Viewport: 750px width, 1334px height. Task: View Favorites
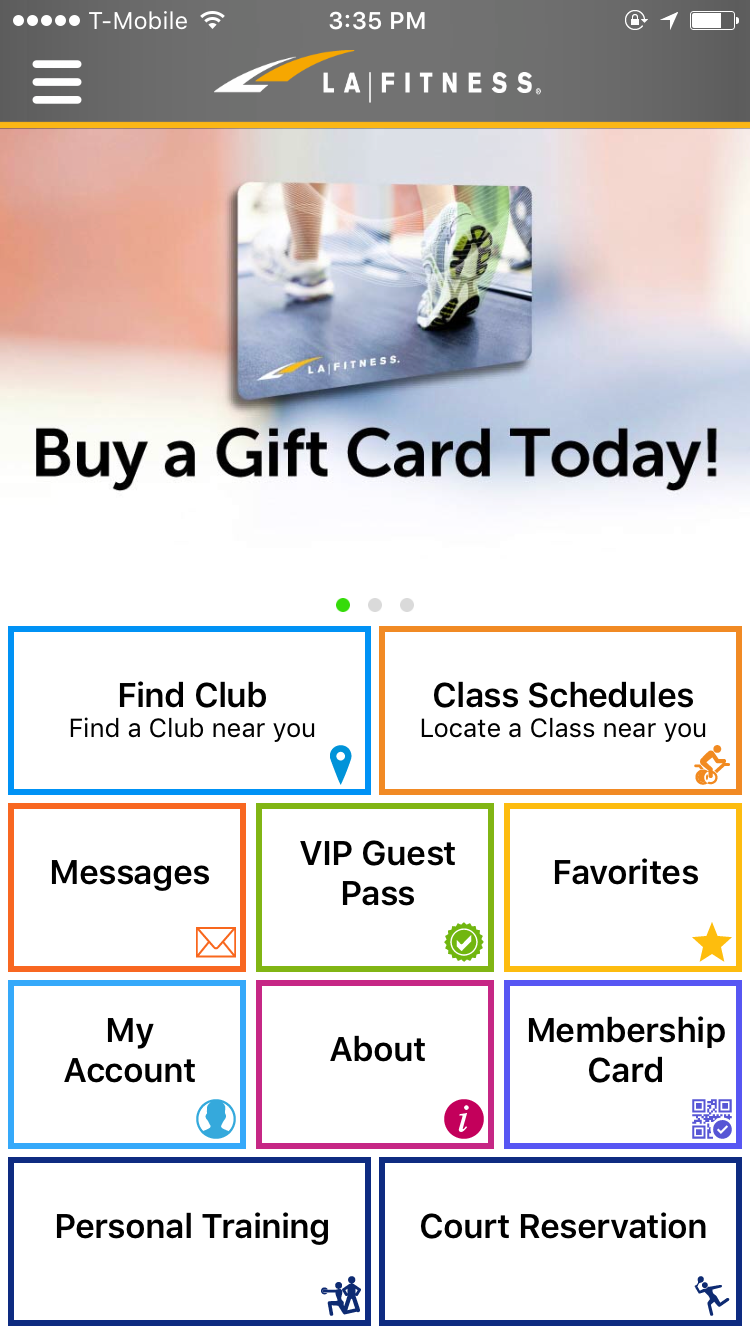pos(623,888)
